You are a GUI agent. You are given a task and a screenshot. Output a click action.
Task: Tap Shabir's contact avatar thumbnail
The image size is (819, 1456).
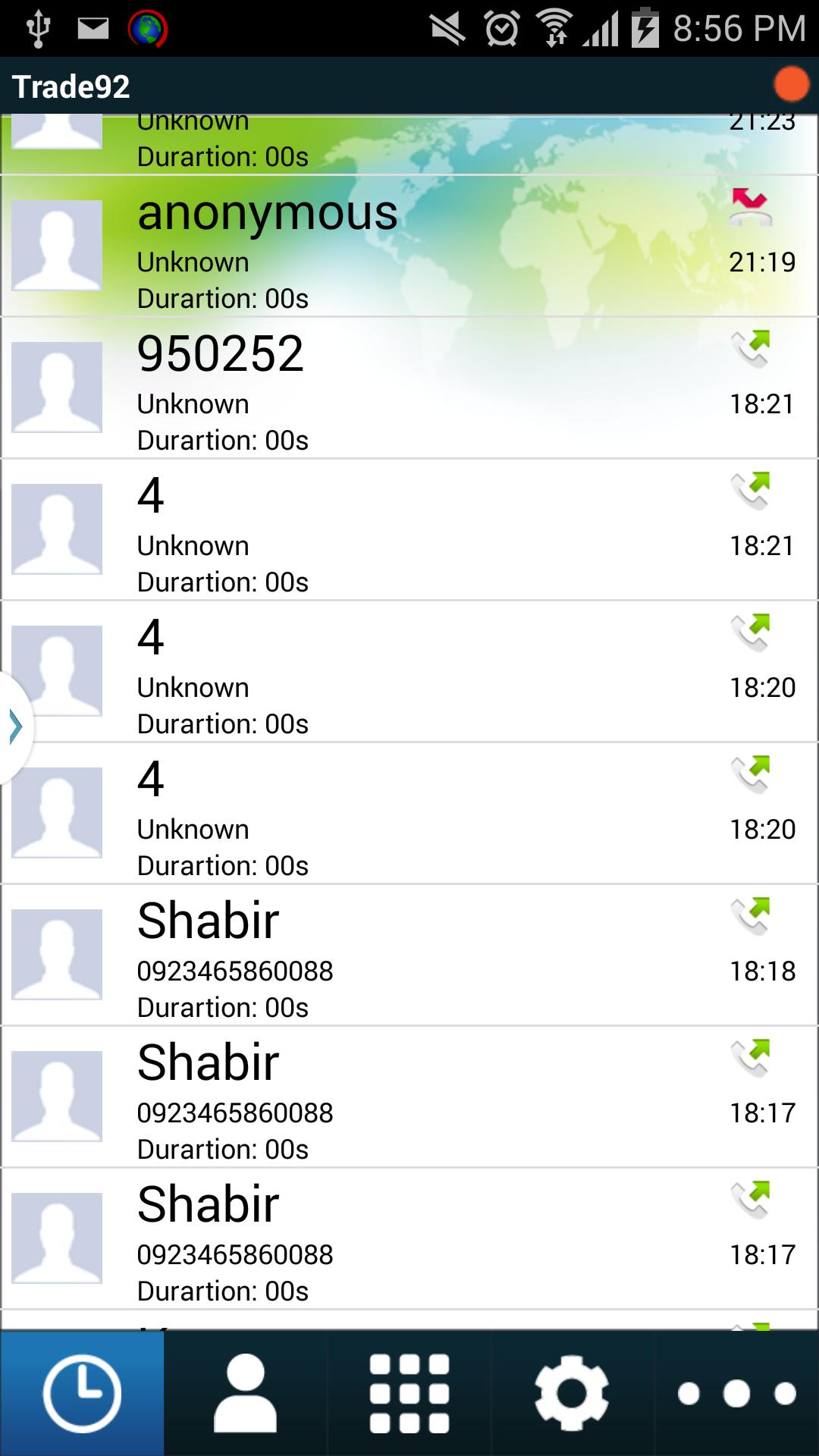57,952
